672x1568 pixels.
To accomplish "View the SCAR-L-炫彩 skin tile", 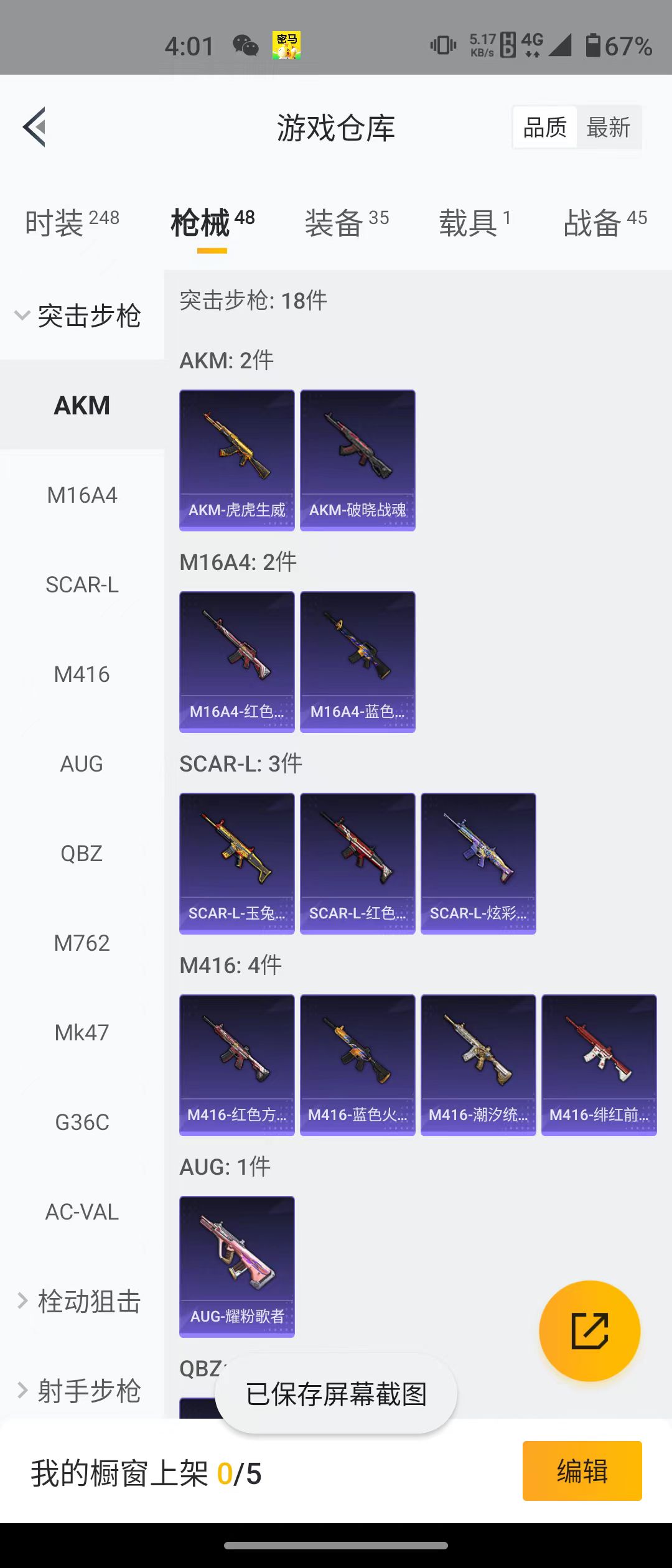I will coord(478,864).
